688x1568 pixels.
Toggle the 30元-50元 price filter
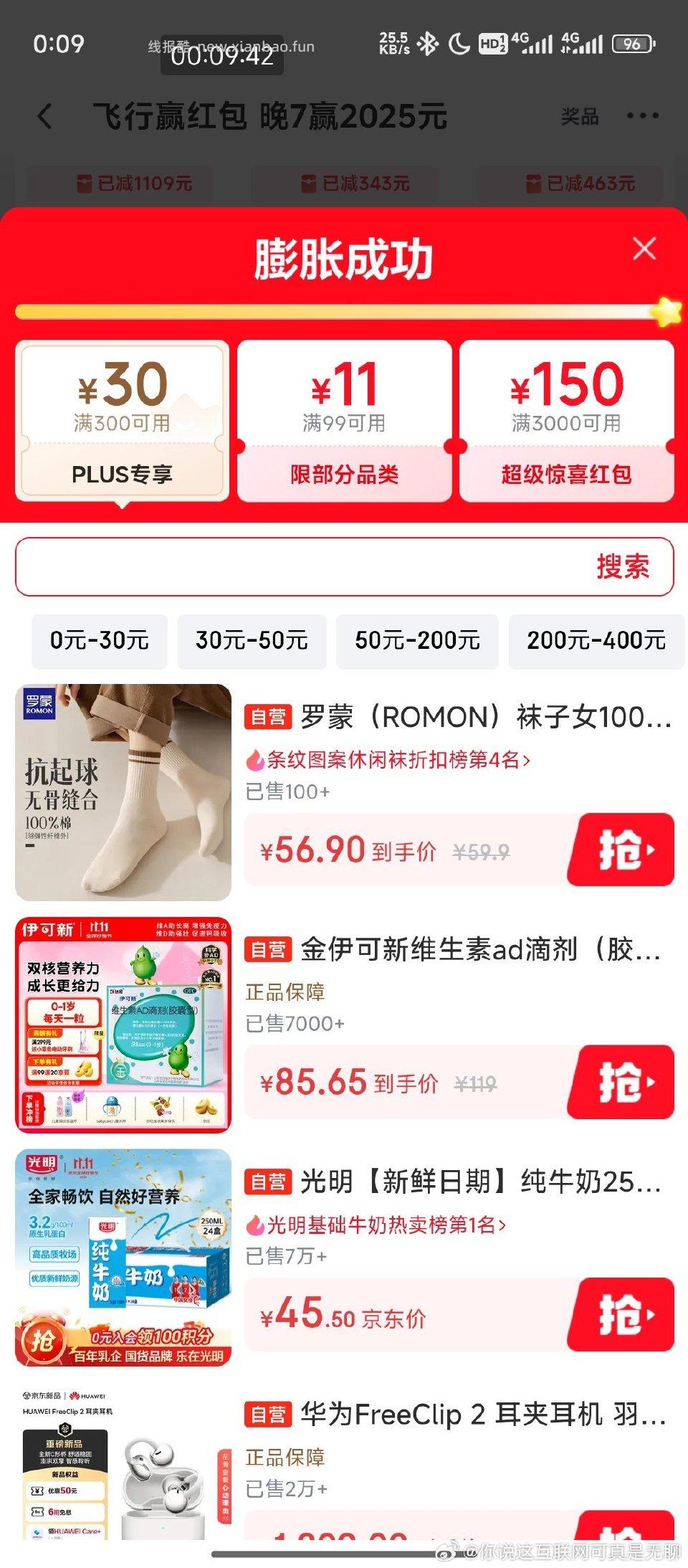coord(252,642)
